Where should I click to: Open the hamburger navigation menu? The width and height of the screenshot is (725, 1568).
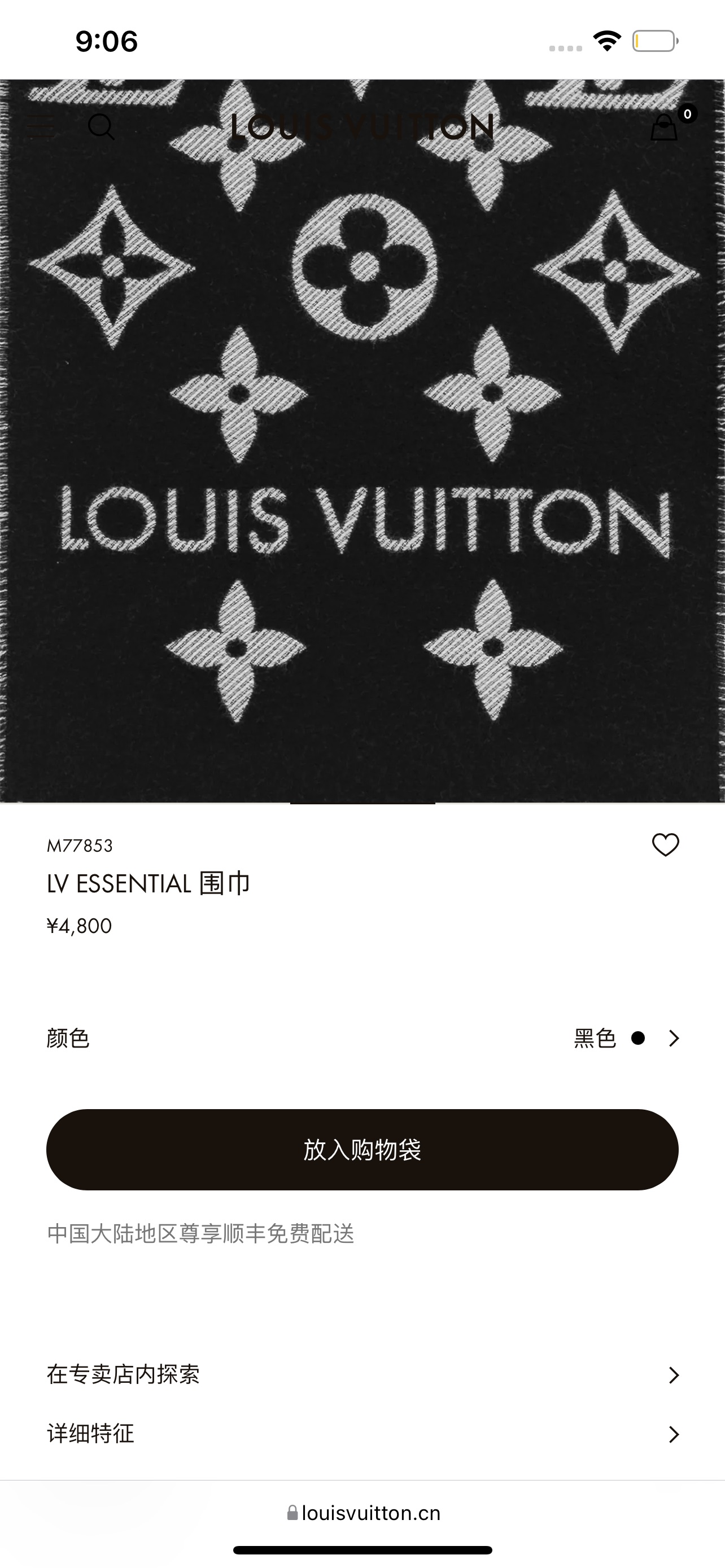click(x=41, y=128)
